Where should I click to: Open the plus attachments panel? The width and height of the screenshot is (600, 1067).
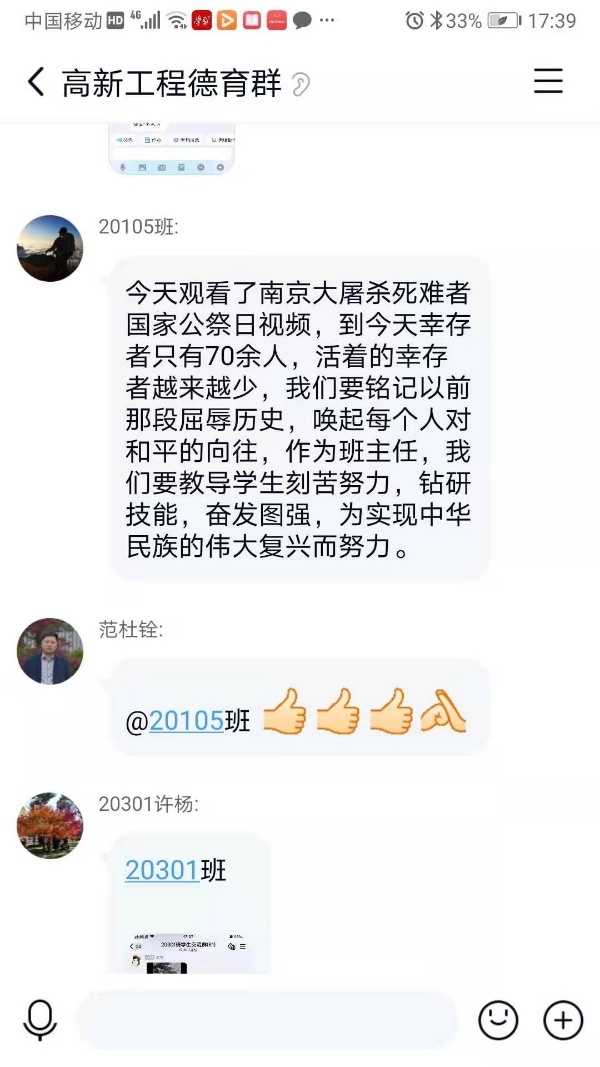(563, 1021)
